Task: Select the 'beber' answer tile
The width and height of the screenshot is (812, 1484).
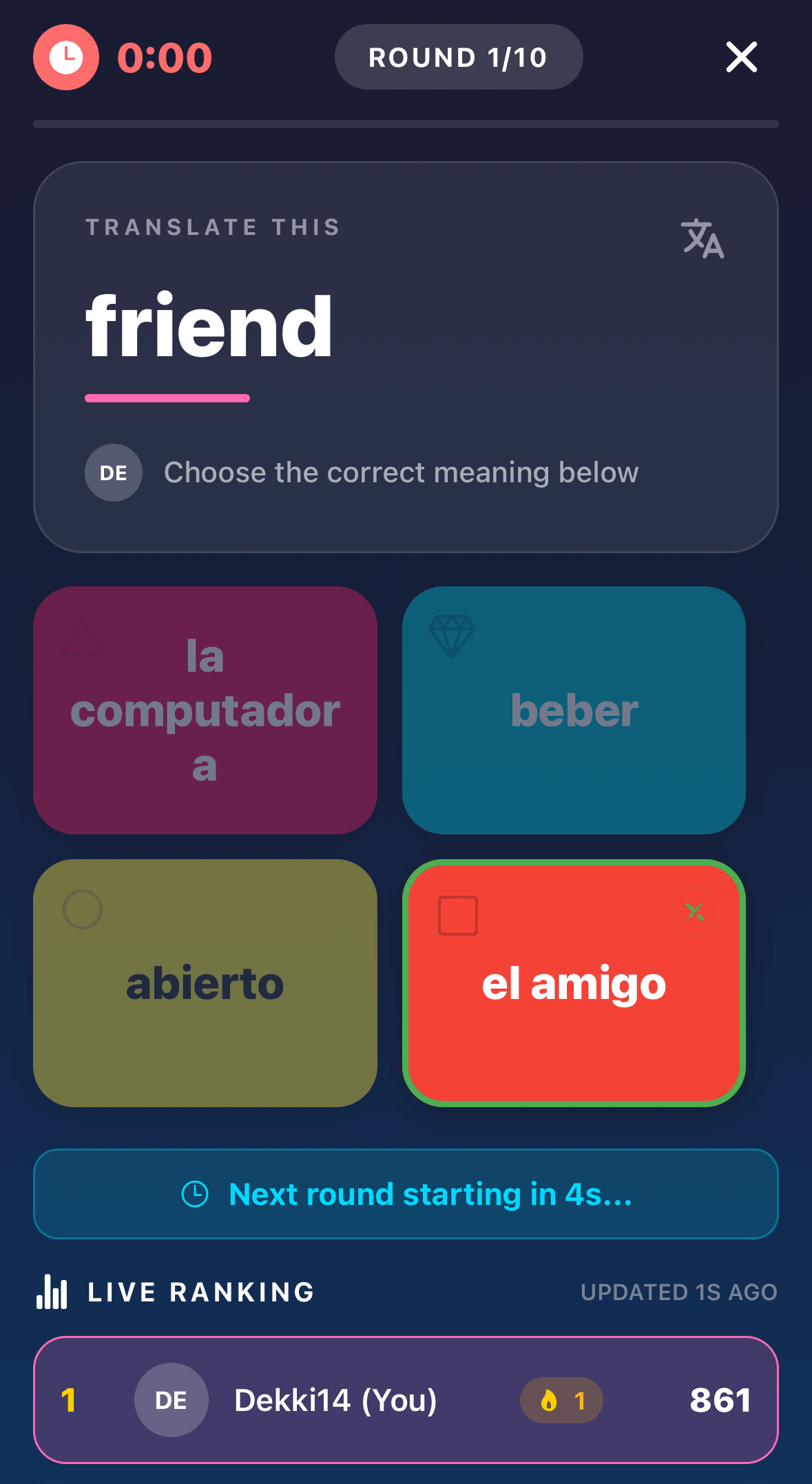Action: pos(574,710)
